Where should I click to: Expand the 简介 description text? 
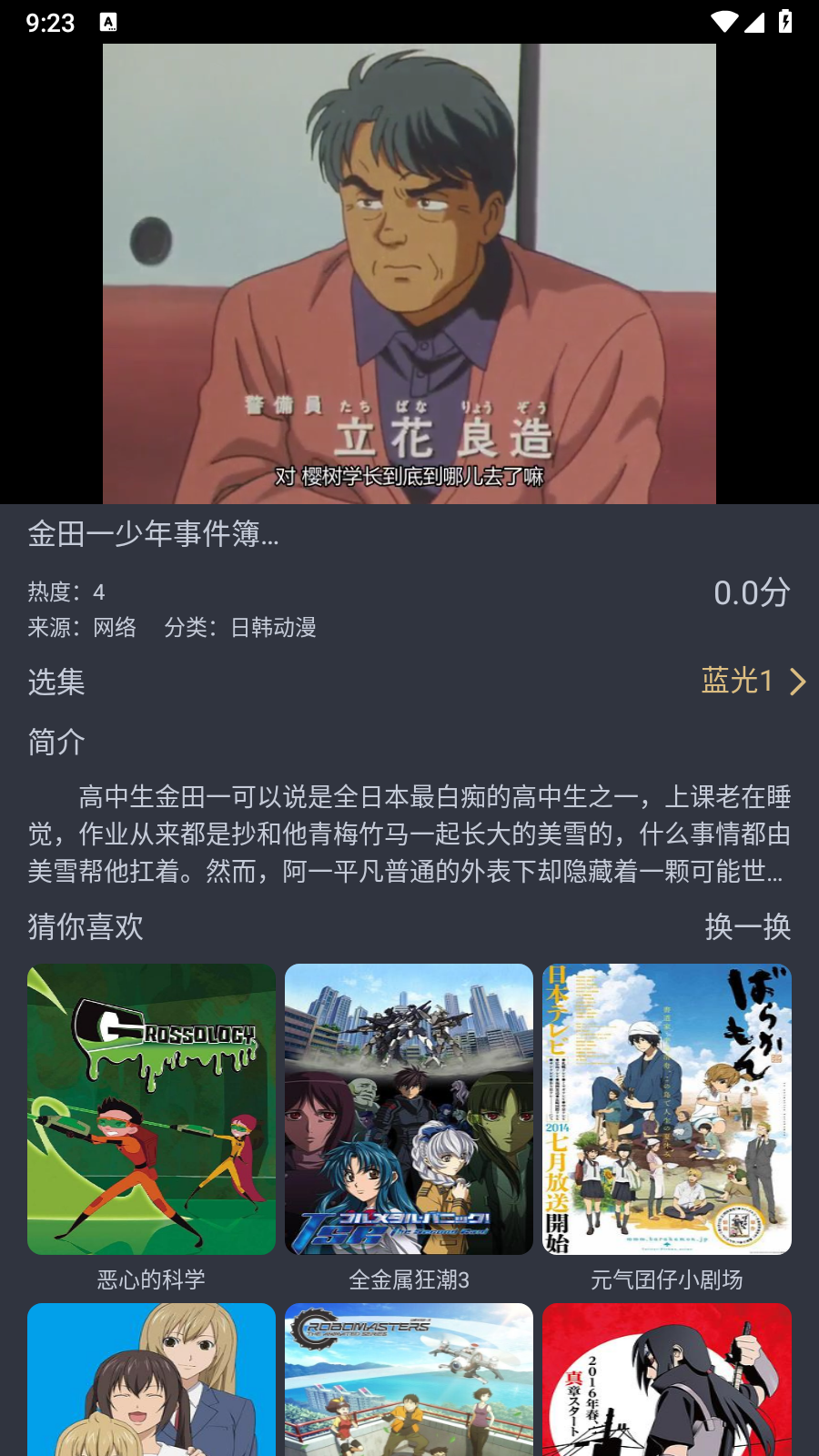pos(409,834)
